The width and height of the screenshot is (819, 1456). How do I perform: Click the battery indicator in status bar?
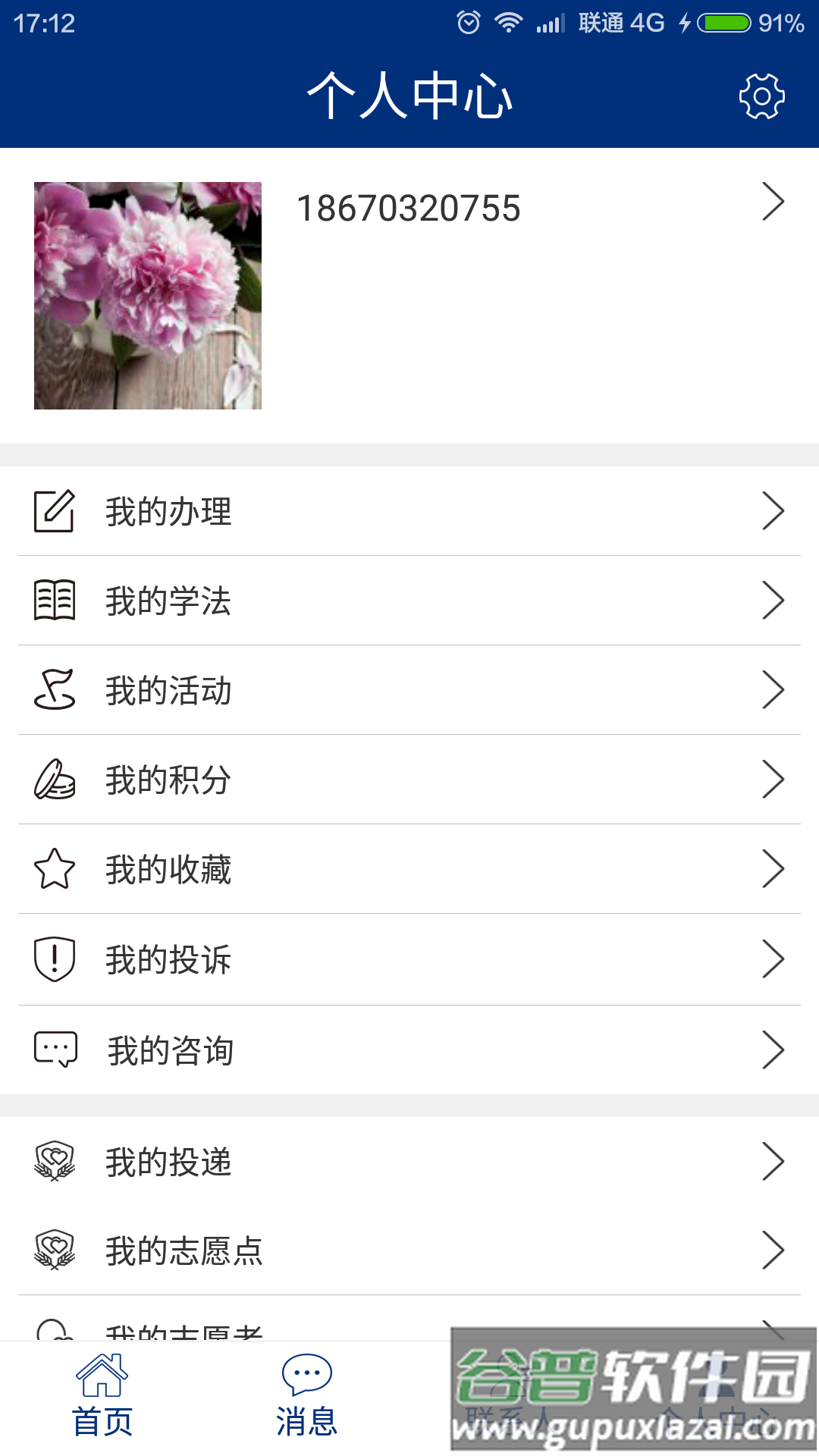pos(723,23)
